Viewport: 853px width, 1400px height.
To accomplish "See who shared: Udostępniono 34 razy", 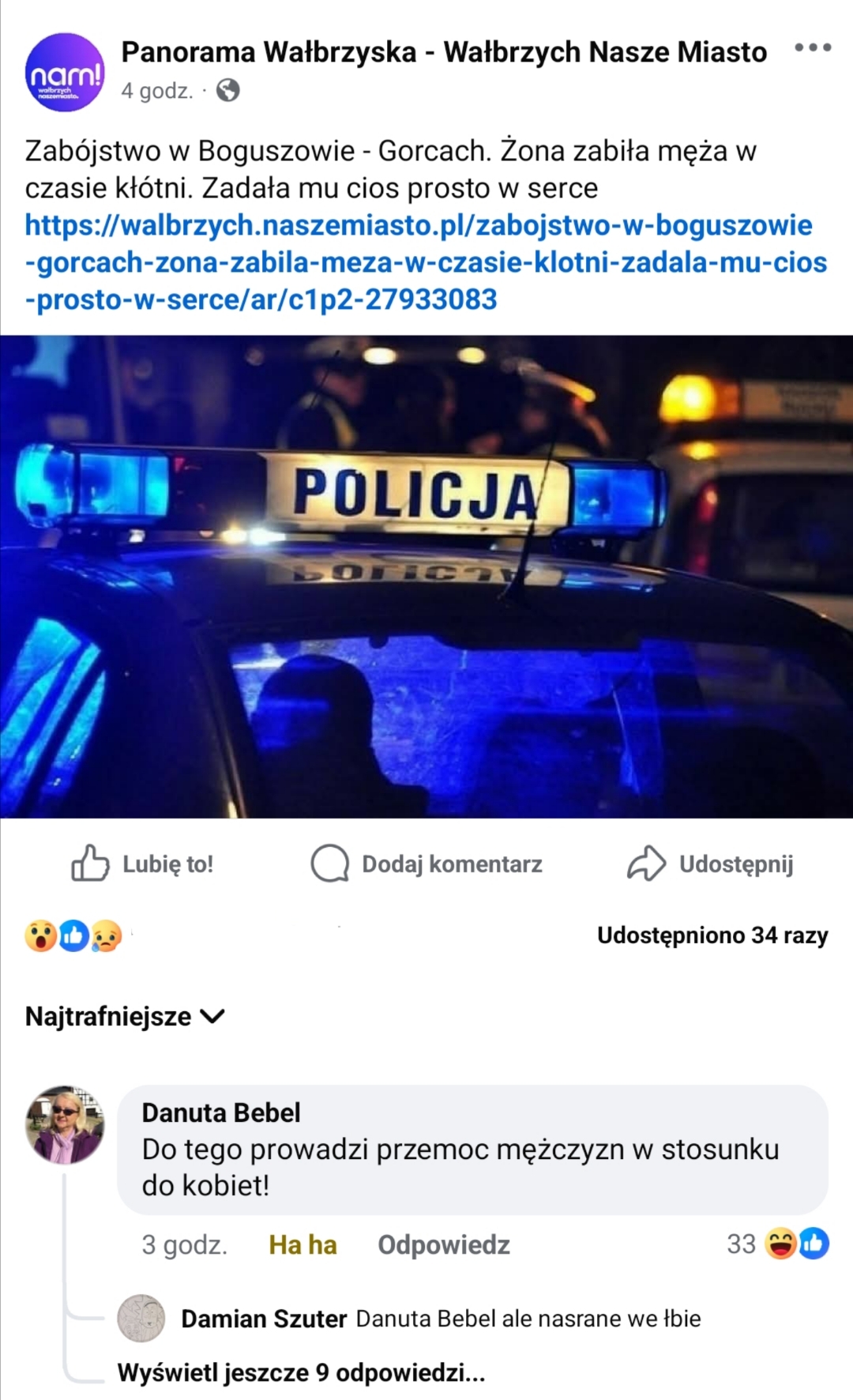I will [712, 935].
